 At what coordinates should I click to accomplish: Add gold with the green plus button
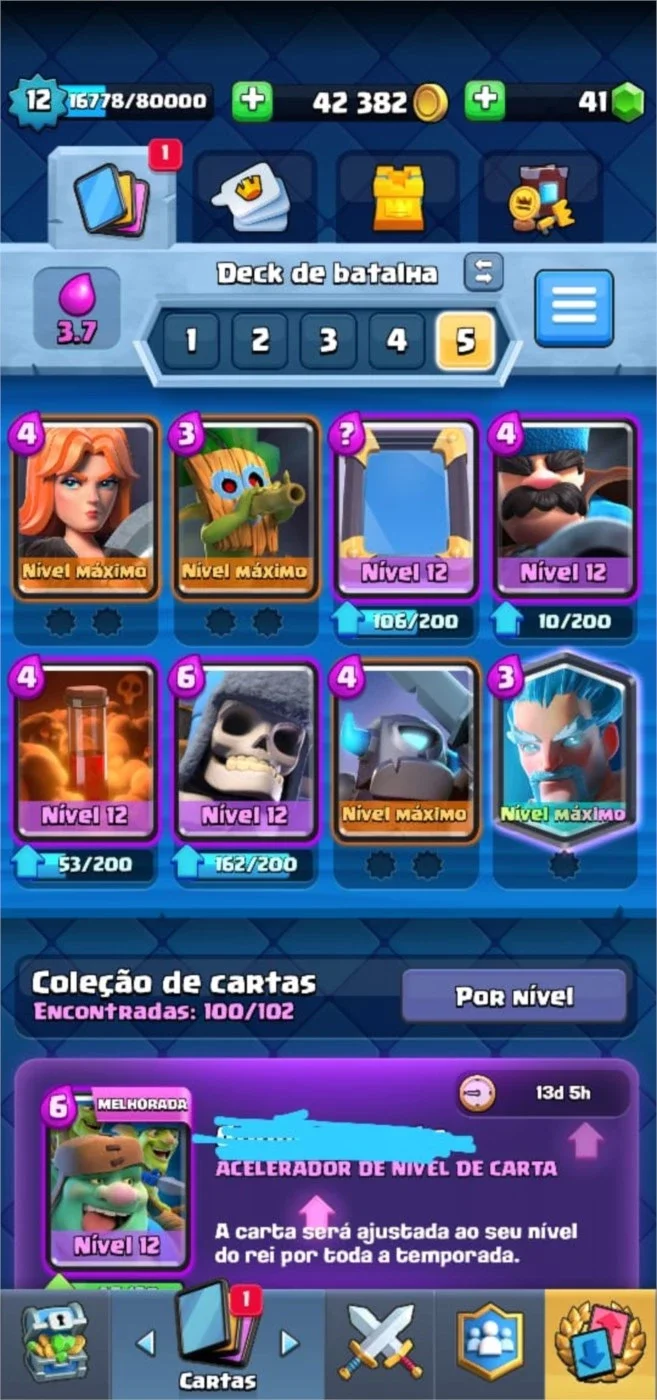point(251,101)
